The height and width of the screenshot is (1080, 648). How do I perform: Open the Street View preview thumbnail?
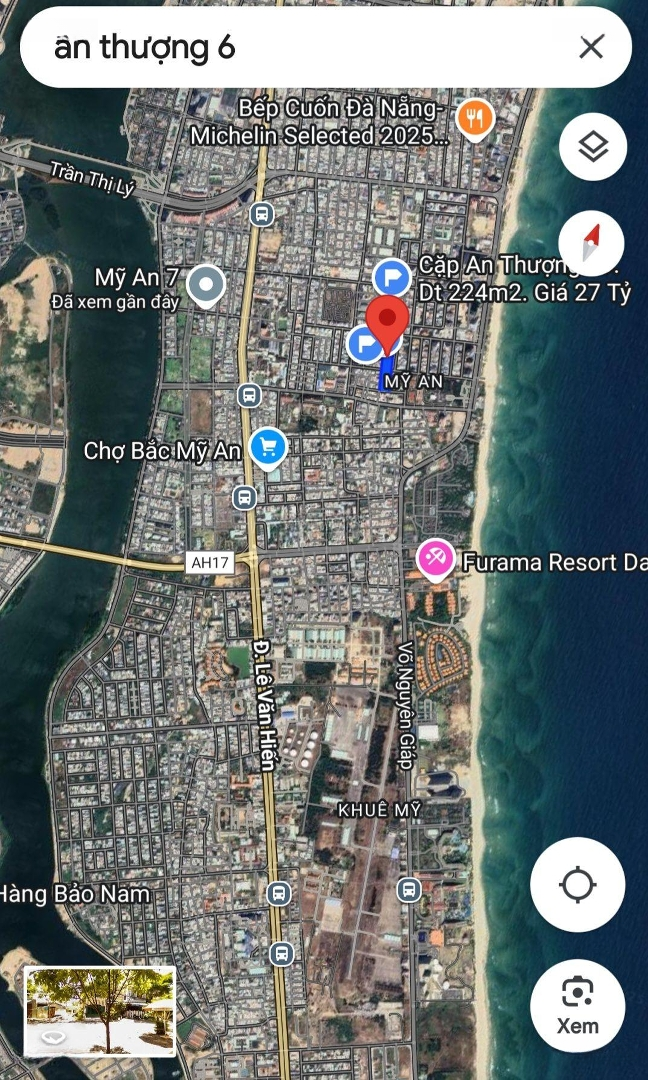99,1011
